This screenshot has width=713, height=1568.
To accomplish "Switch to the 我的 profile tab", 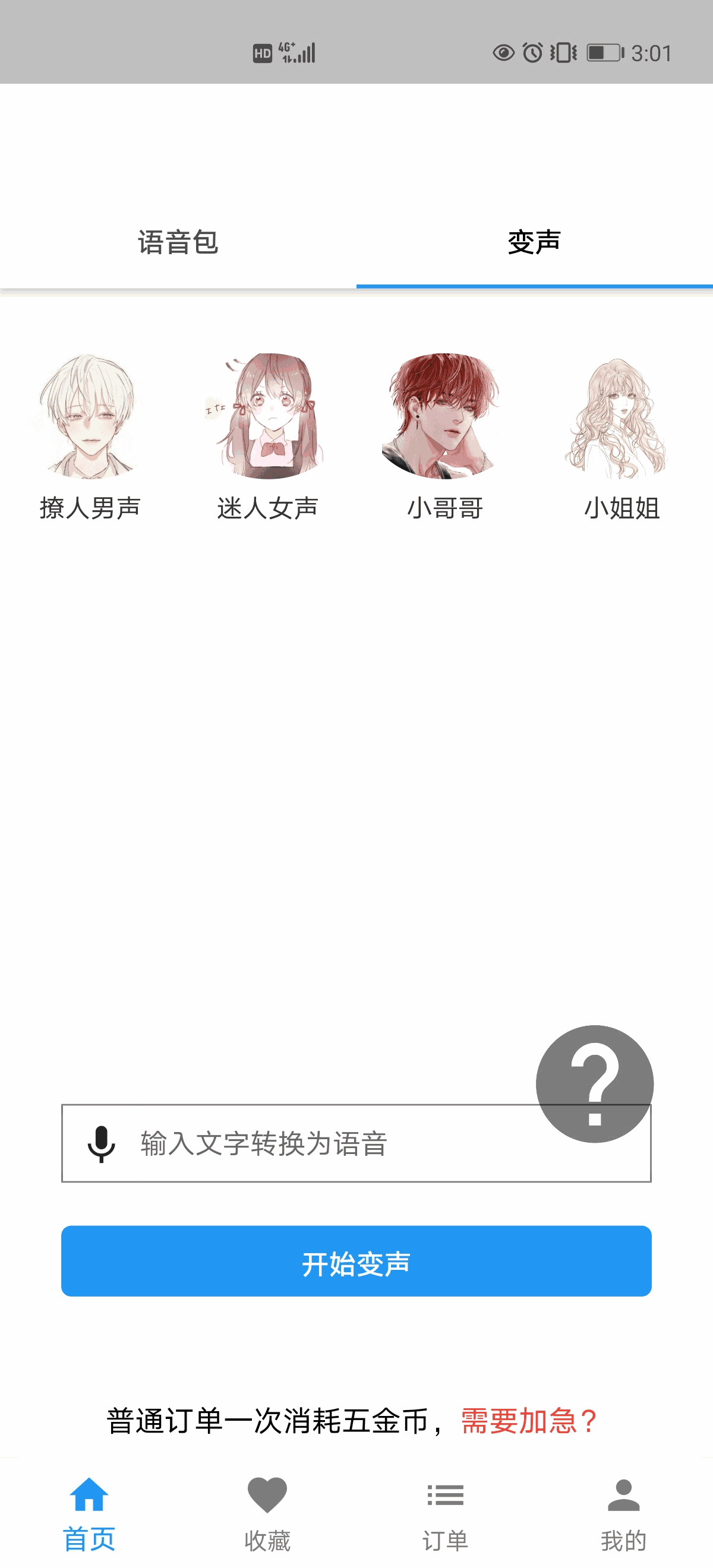I will click(x=623, y=1514).
